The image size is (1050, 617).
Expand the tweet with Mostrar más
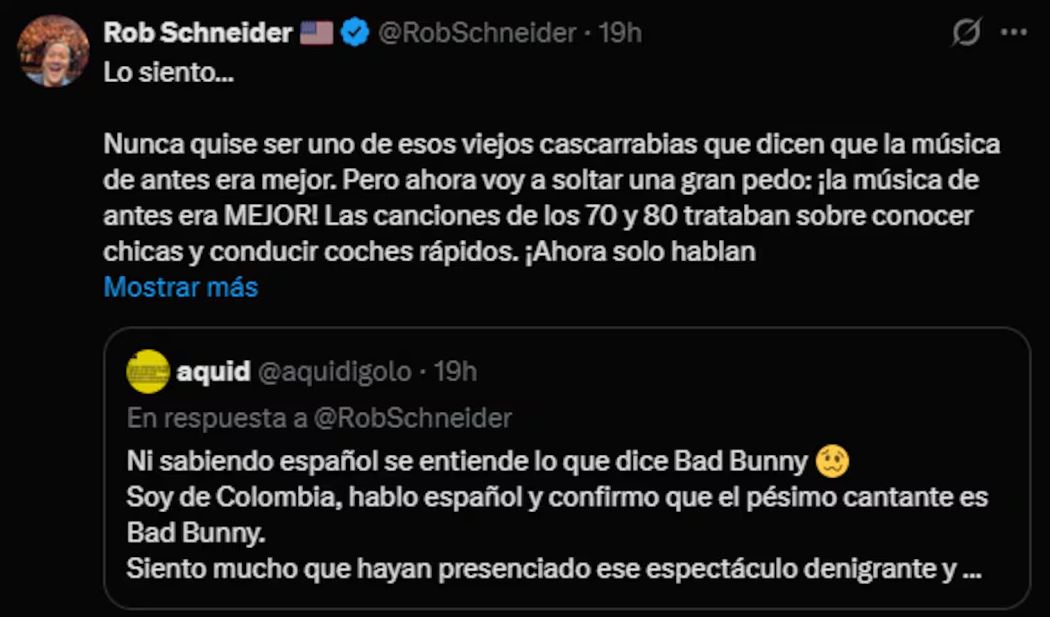181,287
